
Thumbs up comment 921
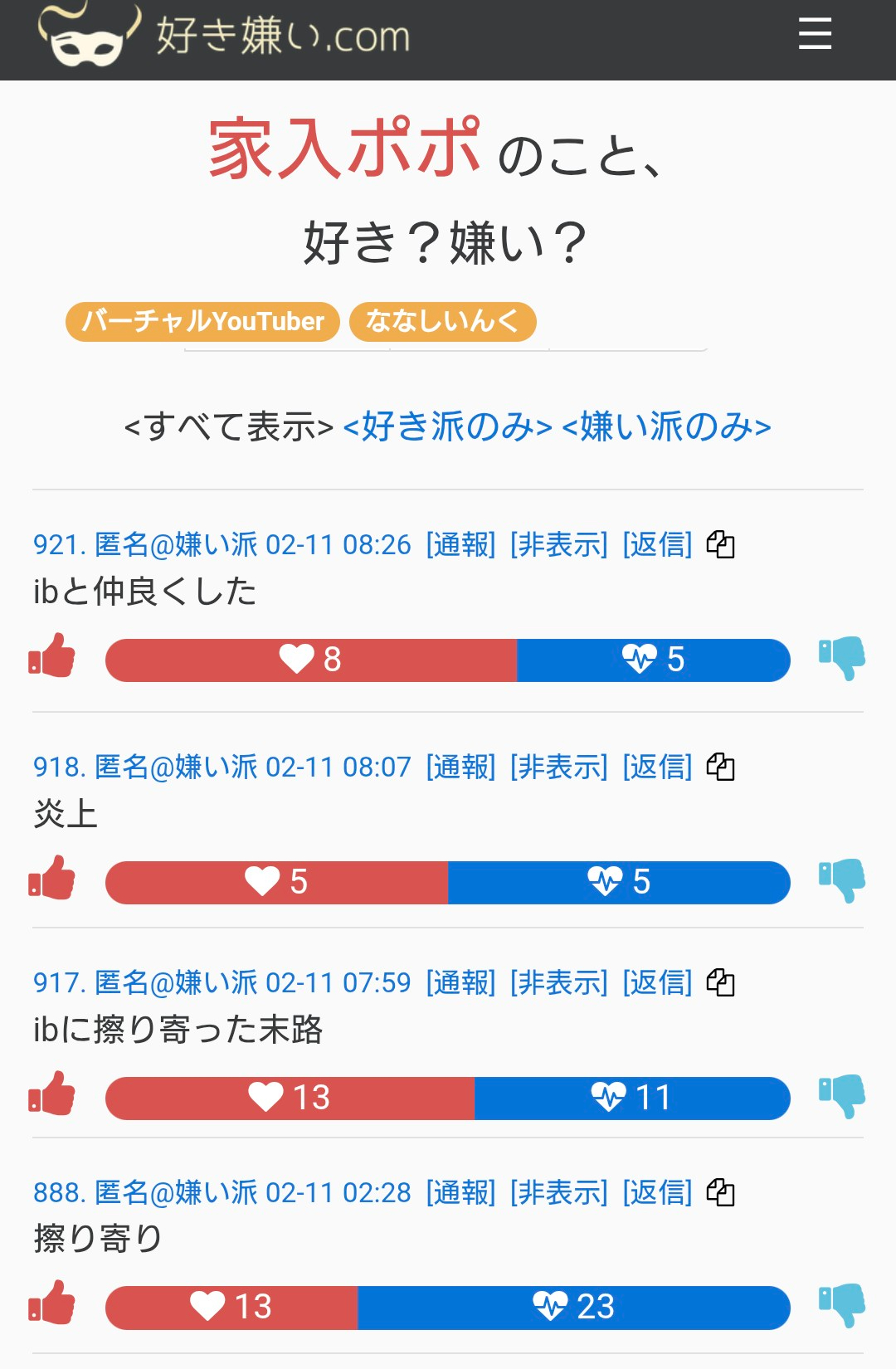(52, 656)
